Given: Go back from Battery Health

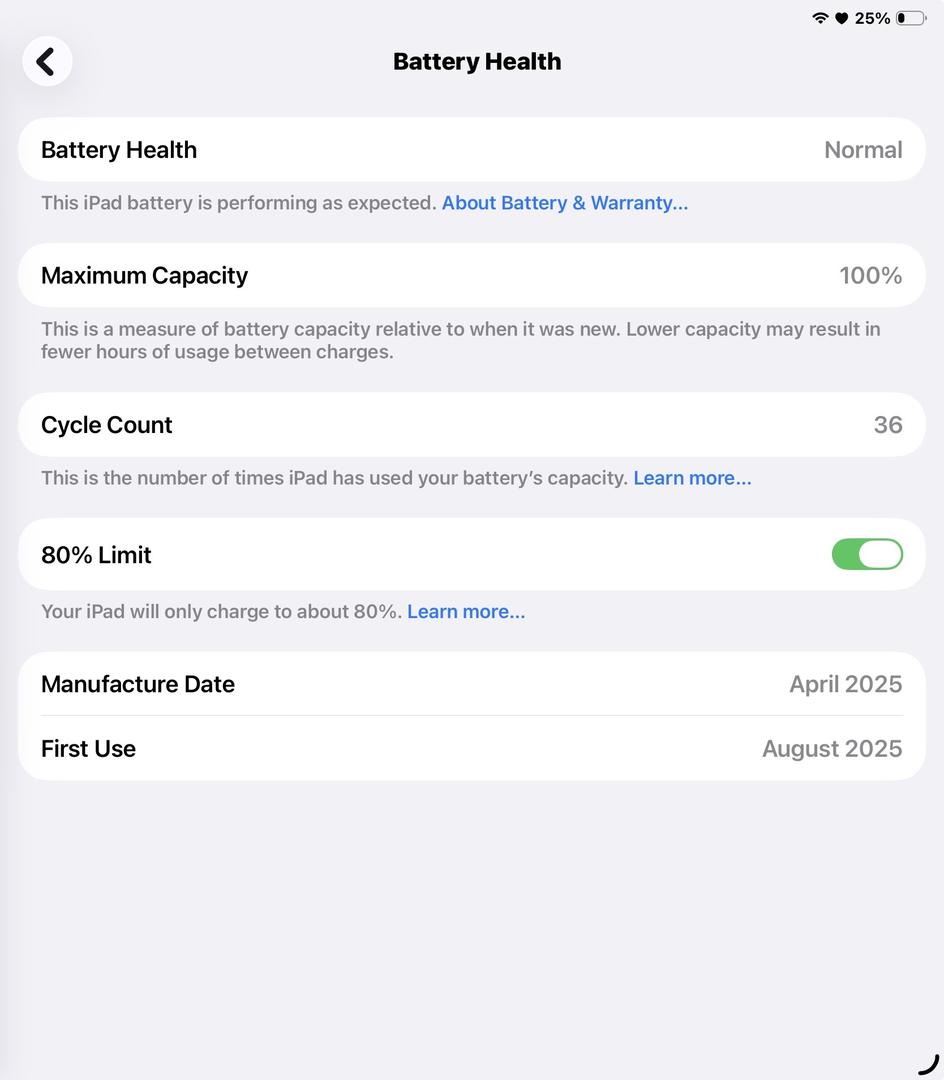Looking at the screenshot, I should (46, 62).
